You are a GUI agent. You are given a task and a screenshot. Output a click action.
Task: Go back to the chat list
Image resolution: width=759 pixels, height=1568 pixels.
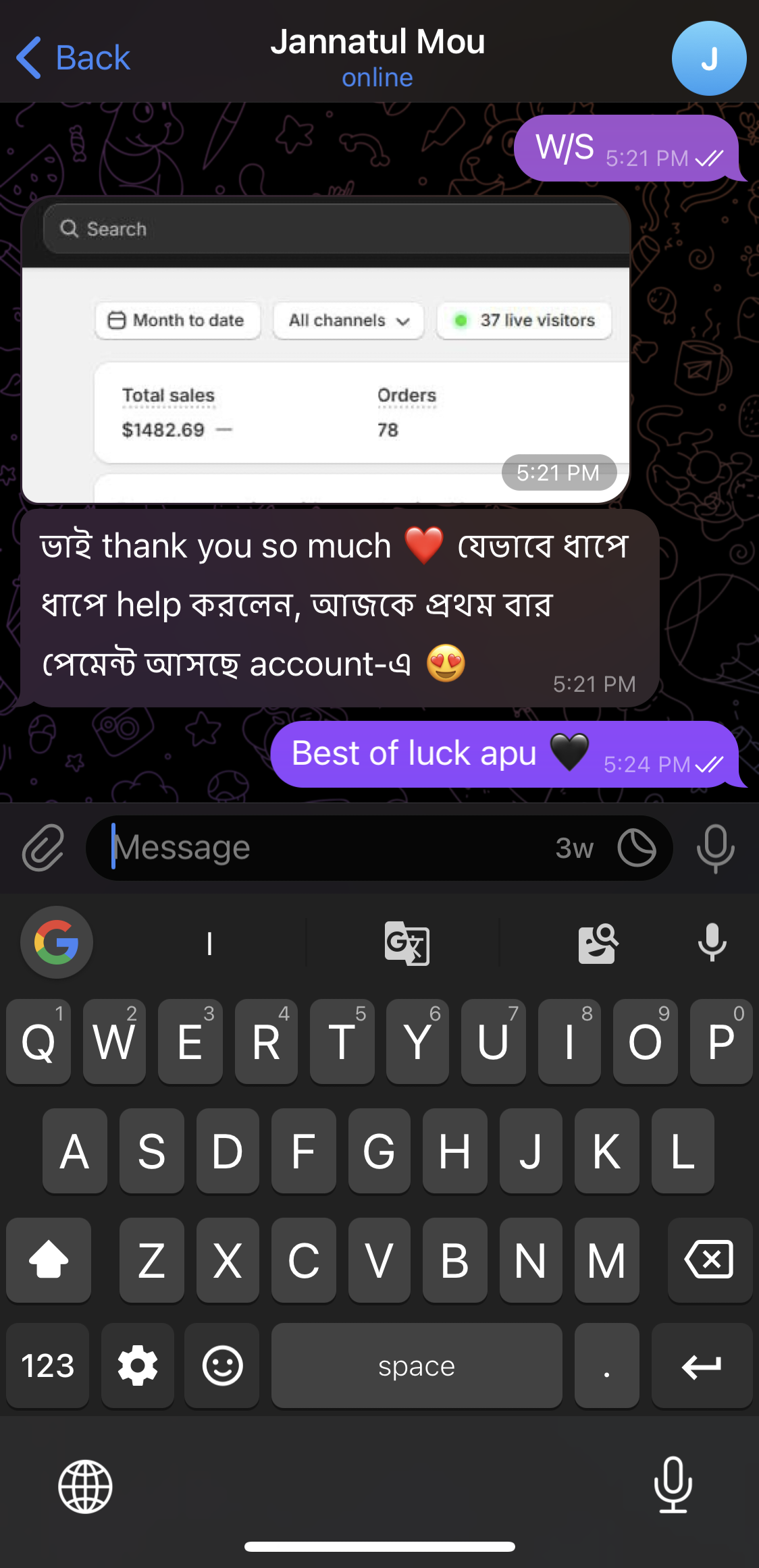tap(73, 58)
